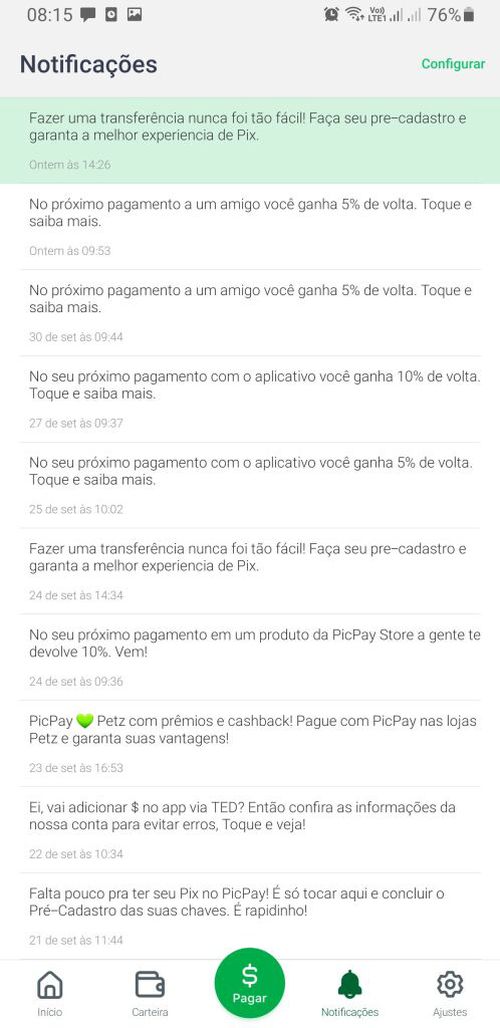The height and width of the screenshot is (1028, 500).
Task: Open Configurar notification settings
Action: point(453,64)
